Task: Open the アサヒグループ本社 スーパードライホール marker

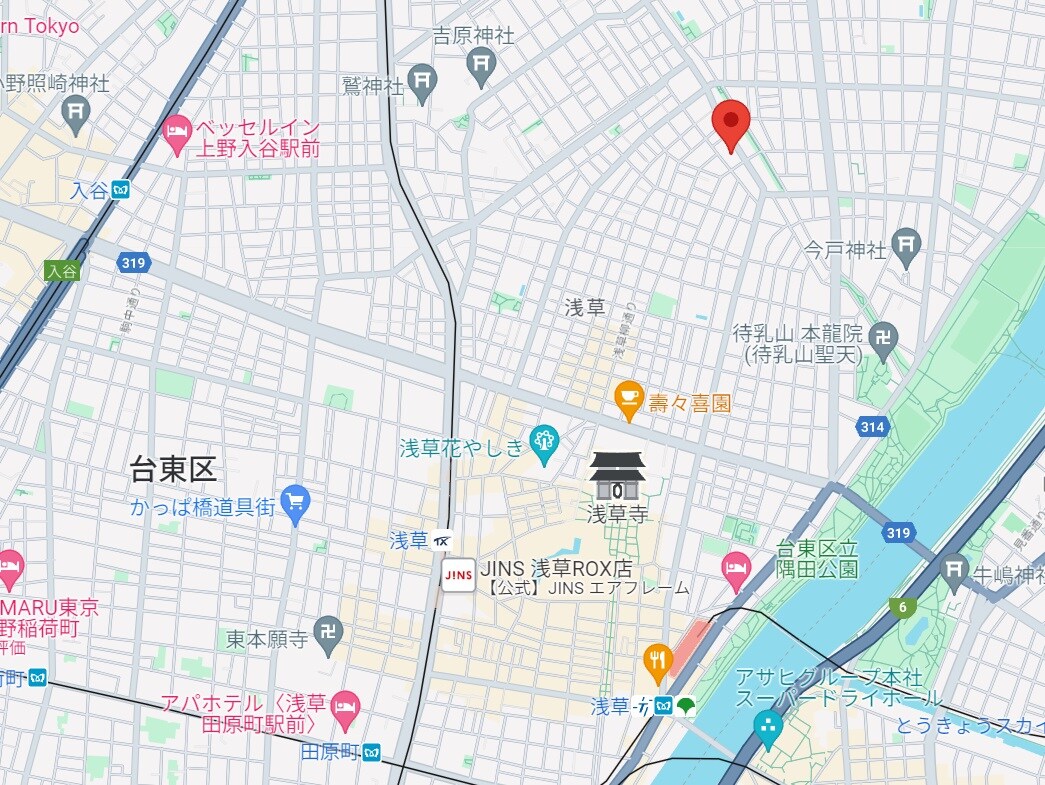Action: [768, 727]
